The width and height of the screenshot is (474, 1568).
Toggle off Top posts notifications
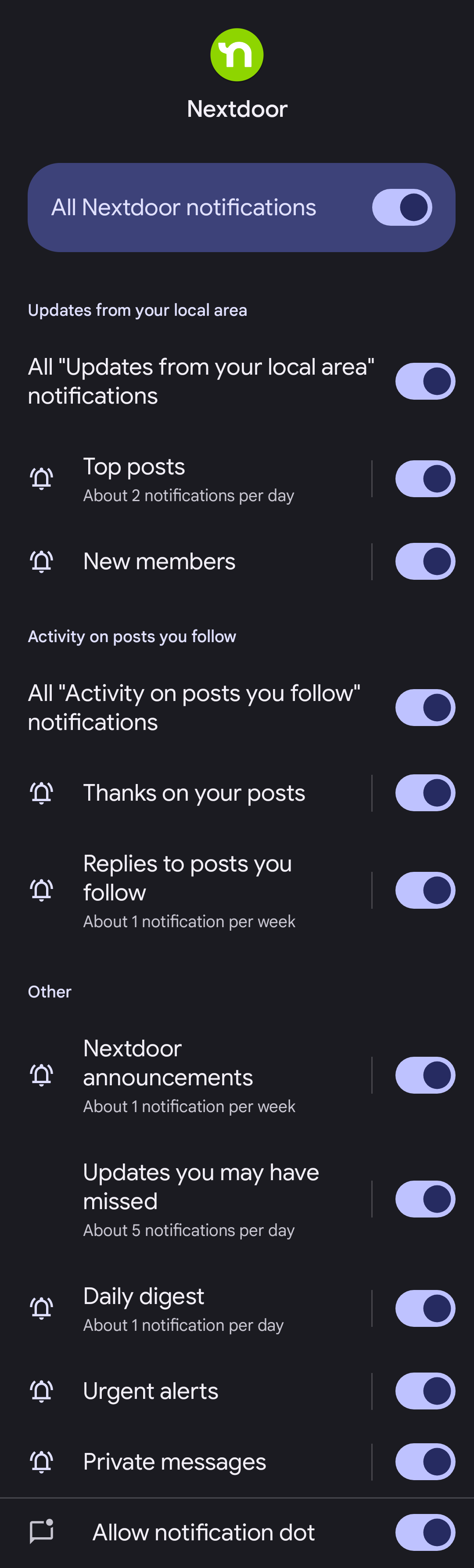425,479
